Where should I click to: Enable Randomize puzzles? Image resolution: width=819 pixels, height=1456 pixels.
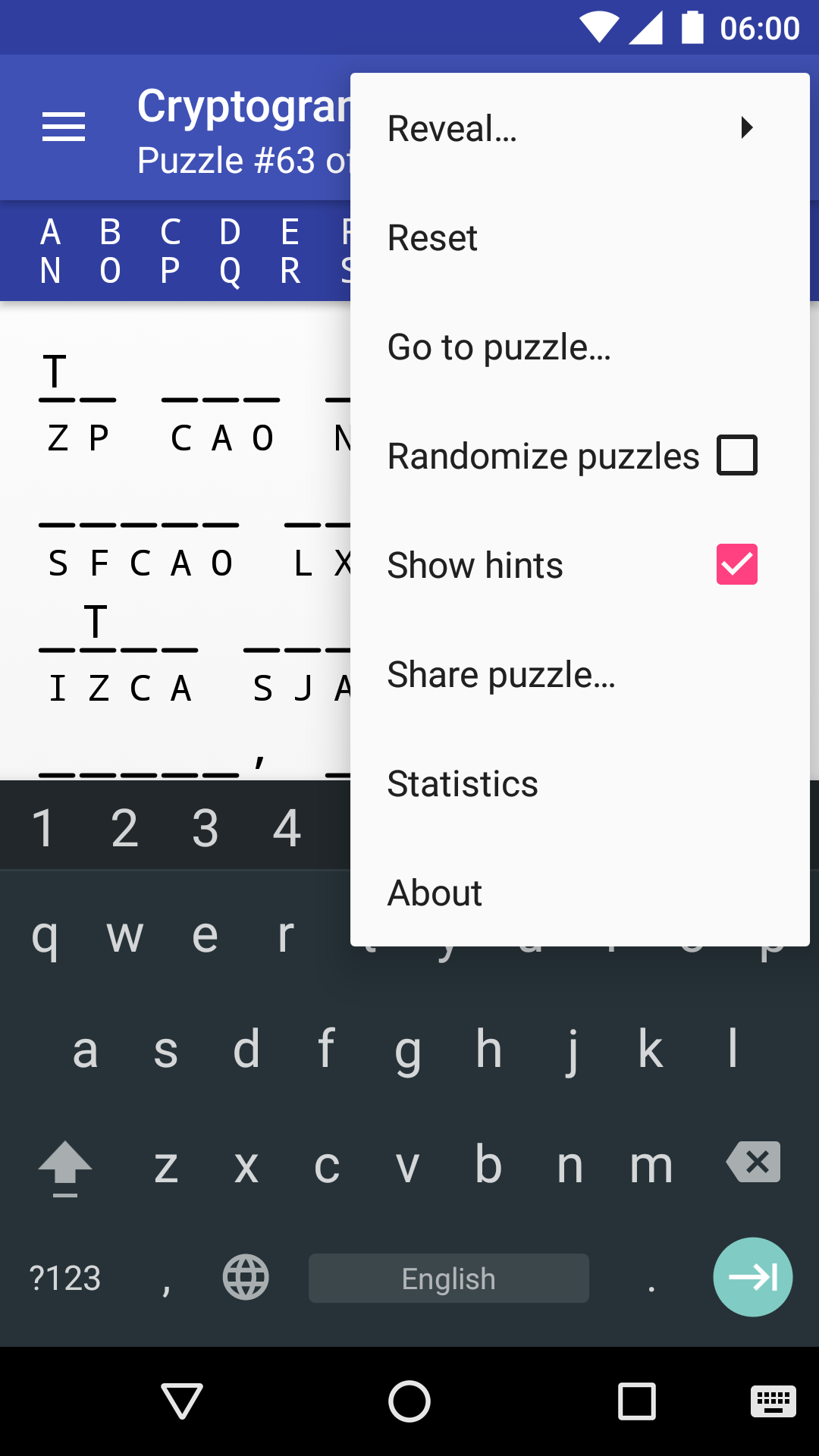pos(736,455)
